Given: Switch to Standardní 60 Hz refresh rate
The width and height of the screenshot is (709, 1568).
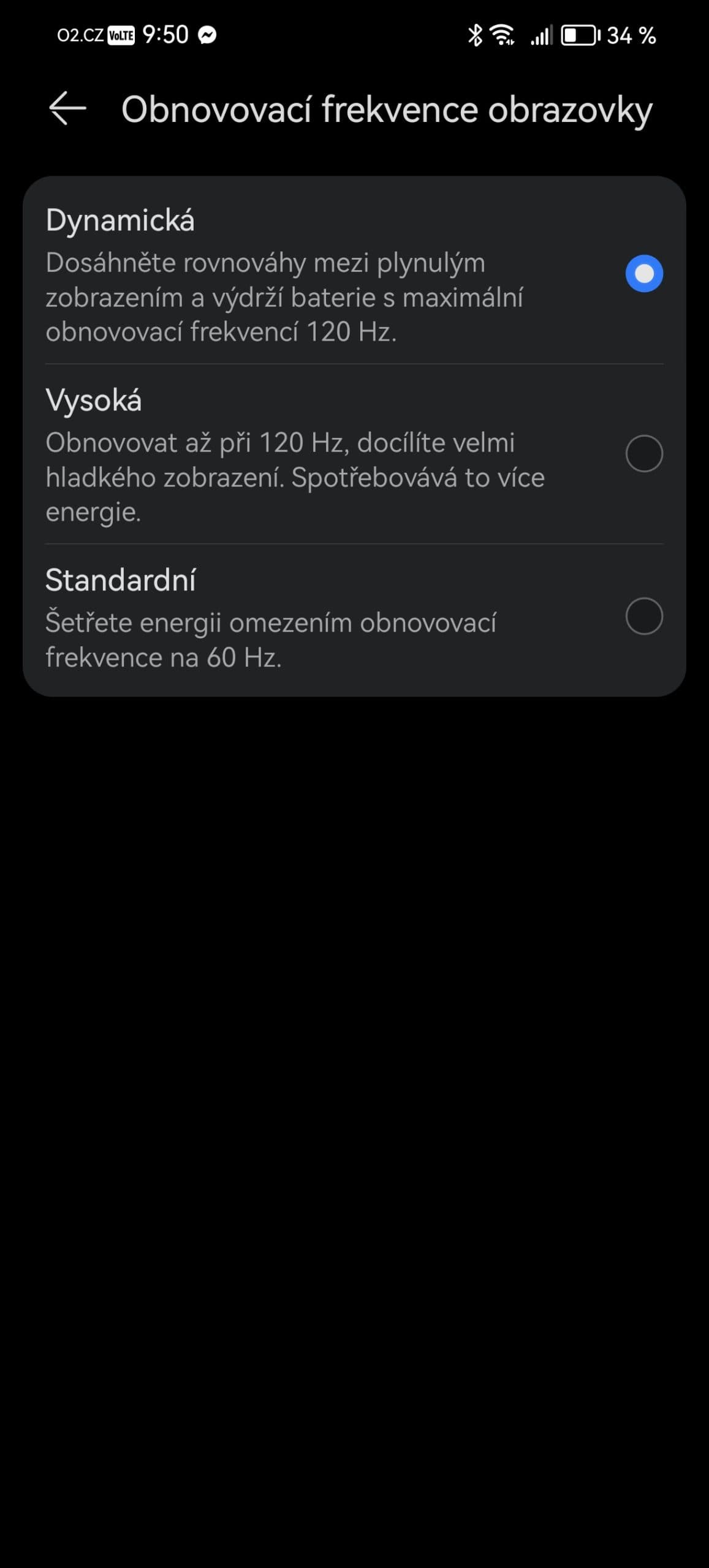Looking at the screenshot, I should [643, 616].
